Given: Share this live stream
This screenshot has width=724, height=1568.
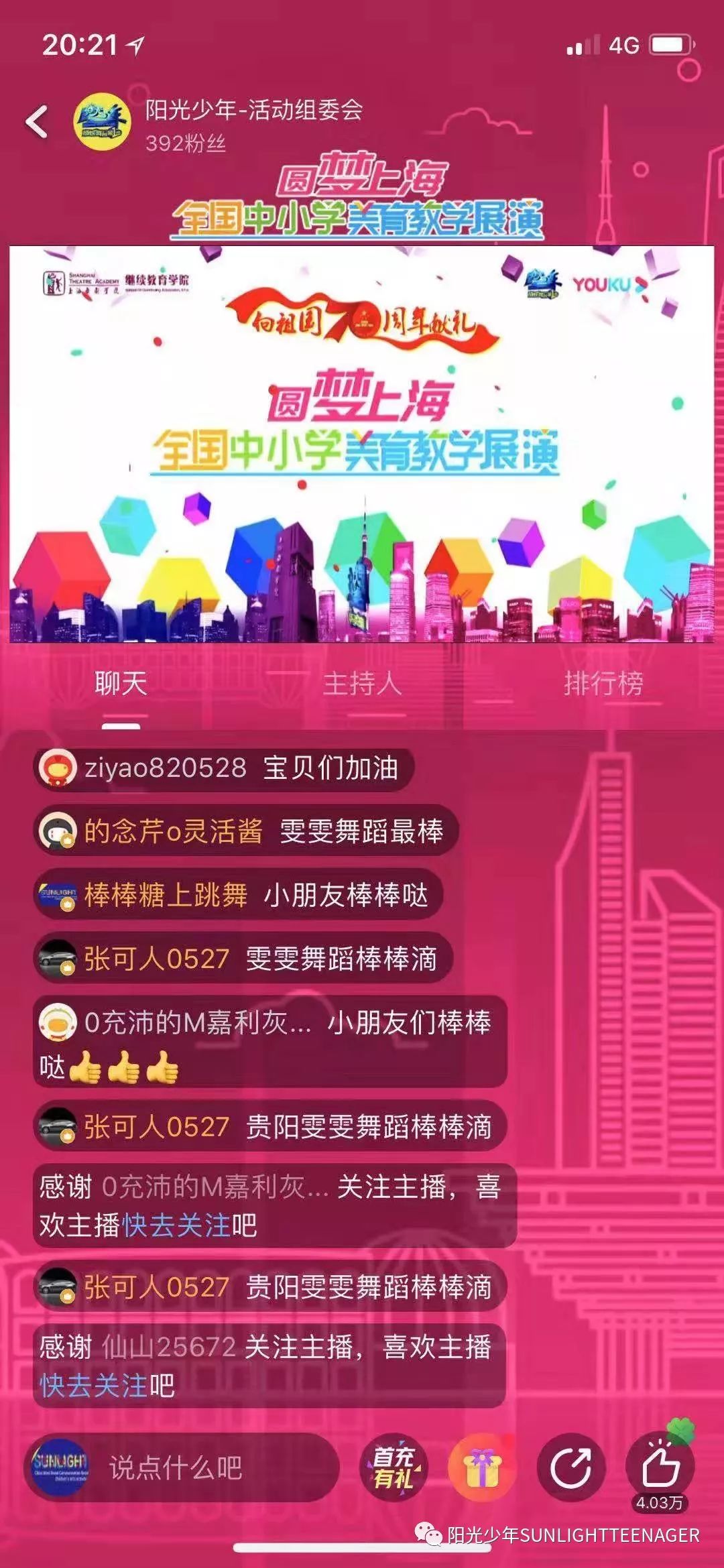Looking at the screenshot, I should [x=571, y=1468].
